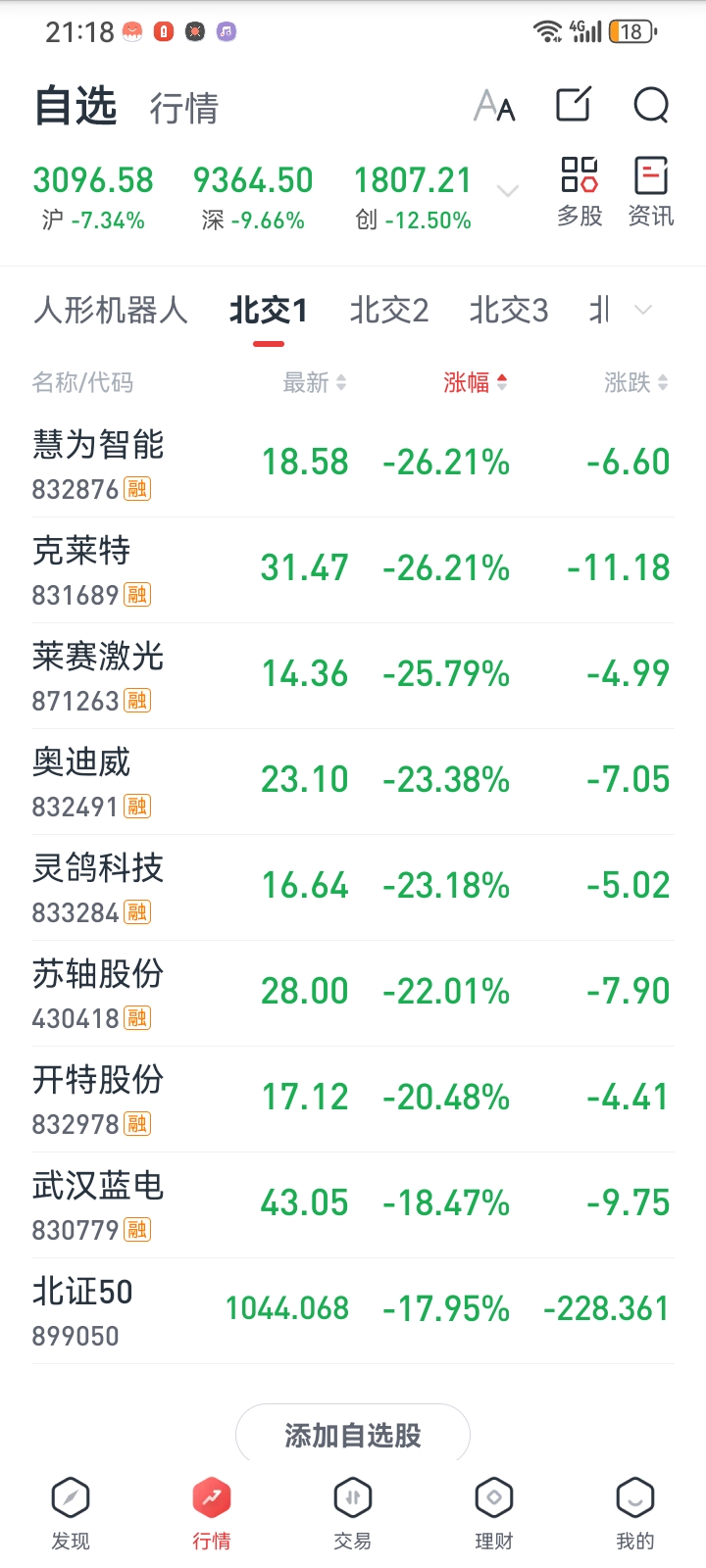Tap 添加自选股 to add a stock
Image resolution: width=706 pixels, height=1568 pixels.
[353, 1435]
